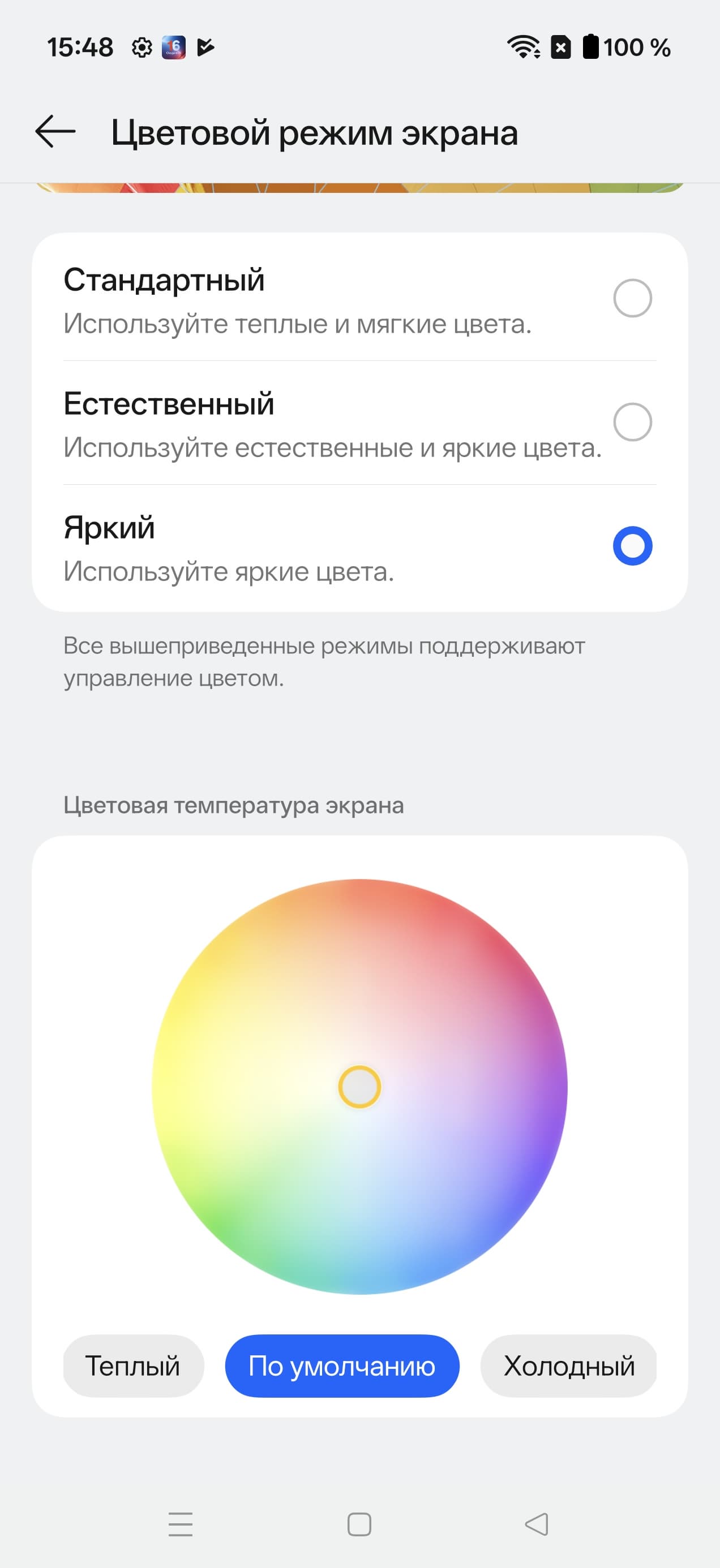Set color temperature to Холодный
The height and width of the screenshot is (1568, 720).
coord(568,1366)
